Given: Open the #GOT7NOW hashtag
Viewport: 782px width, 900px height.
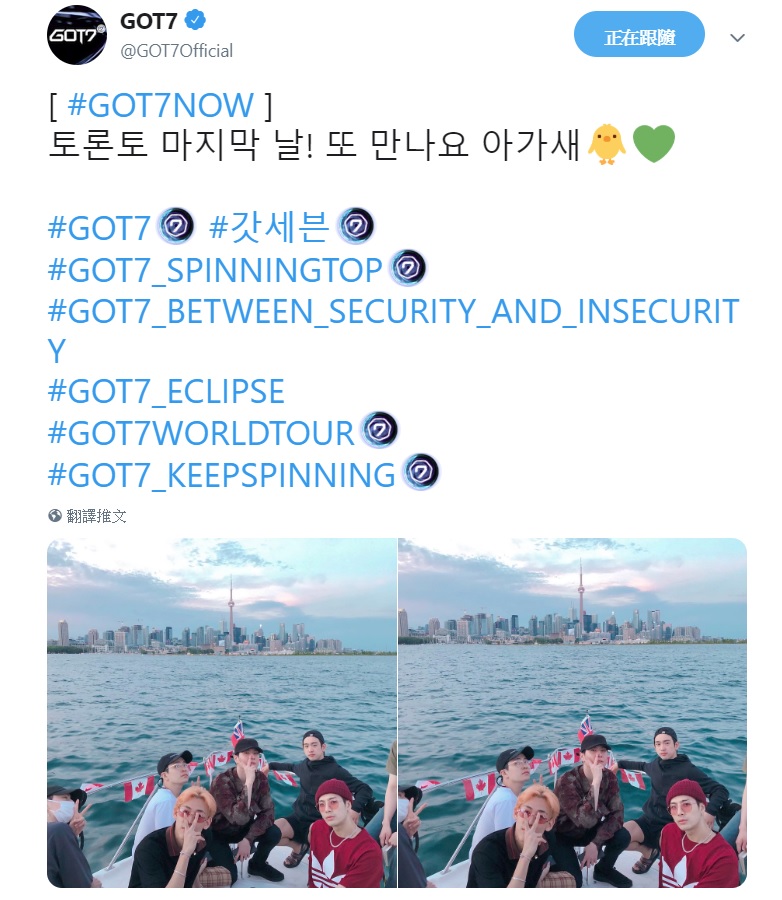Looking at the screenshot, I should click(160, 105).
